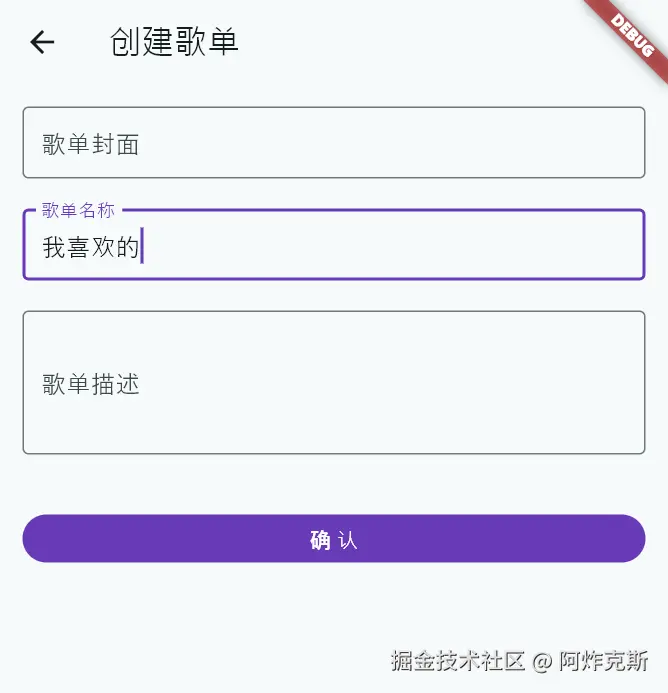Tap the 歌单封面 field

point(333,143)
